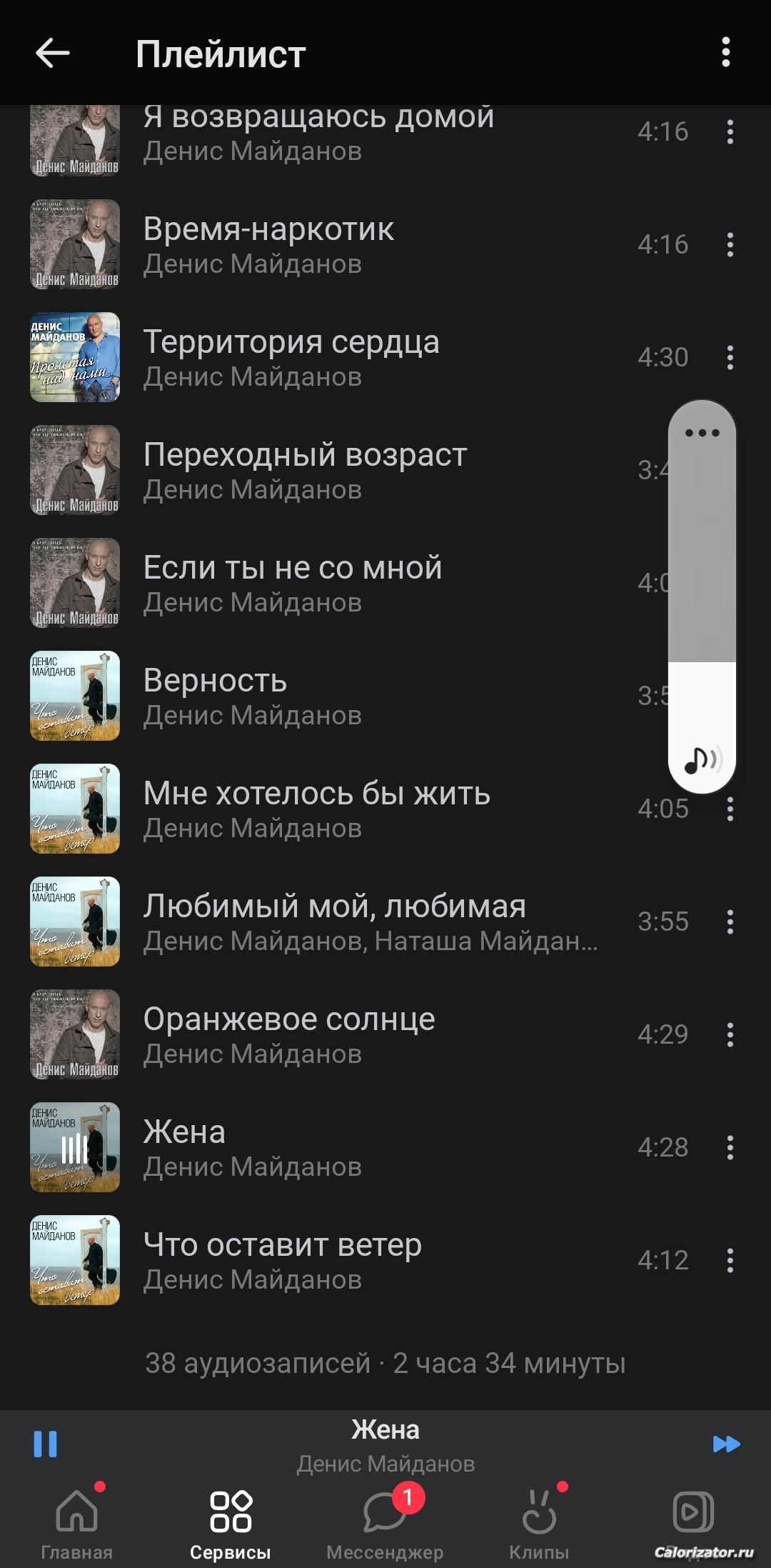The height and width of the screenshot is (1568, 771).
Task: Switch to the Клипы tab
Action: pos(539,1523)
